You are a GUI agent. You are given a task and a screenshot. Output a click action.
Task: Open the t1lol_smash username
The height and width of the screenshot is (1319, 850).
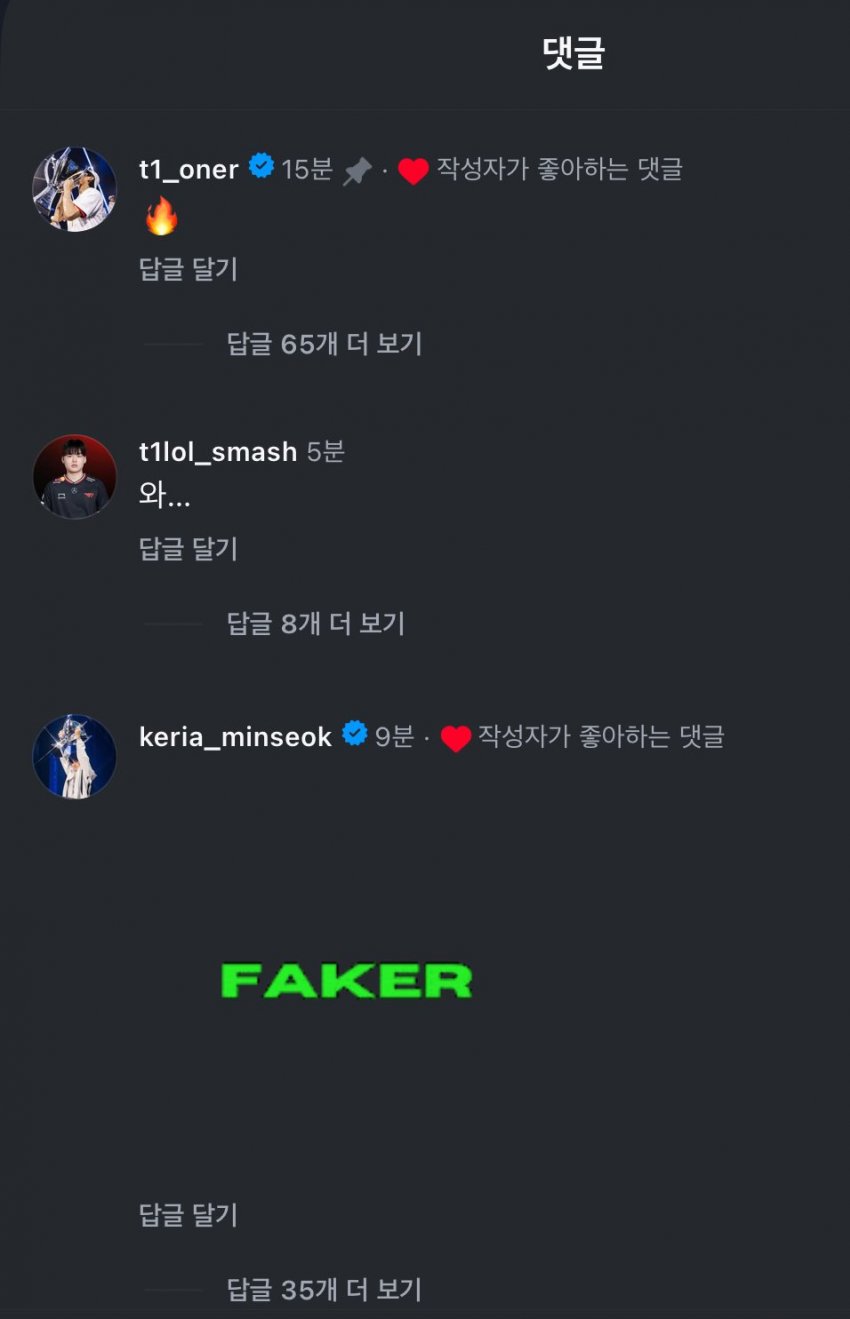(x=218, y=452)
